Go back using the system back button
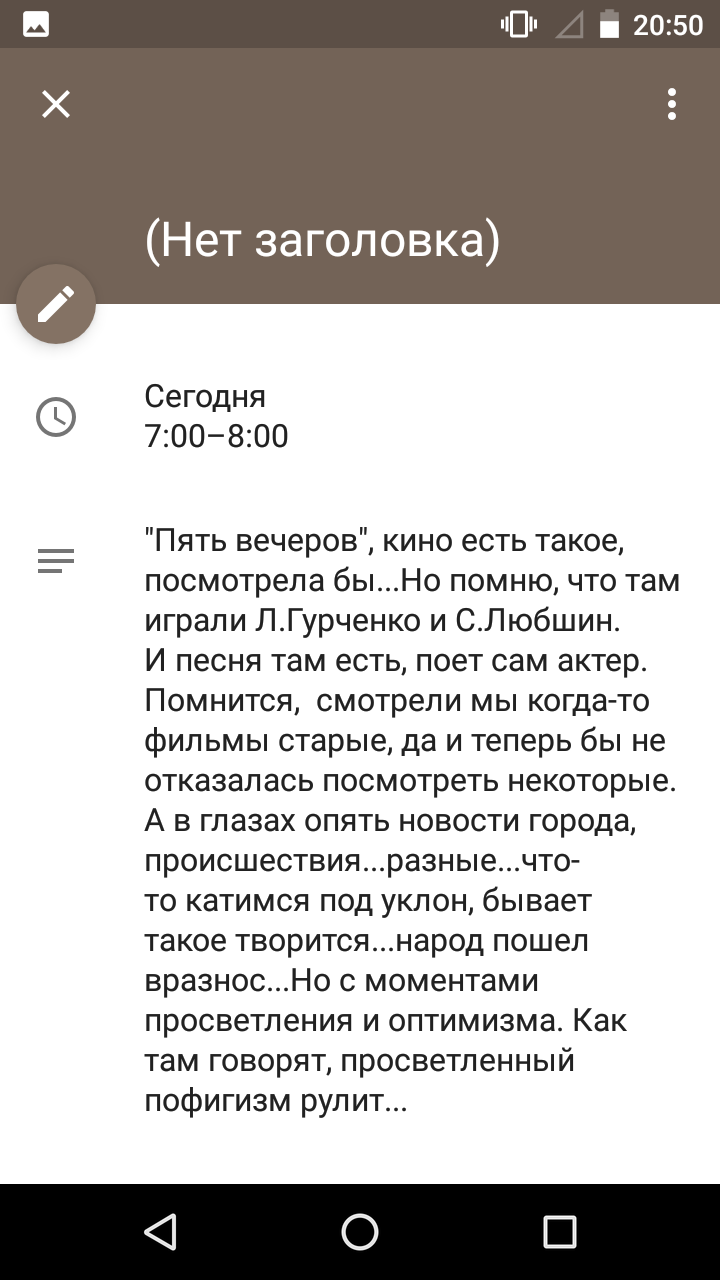The image size is (720, 1280). pos(160,1232)
